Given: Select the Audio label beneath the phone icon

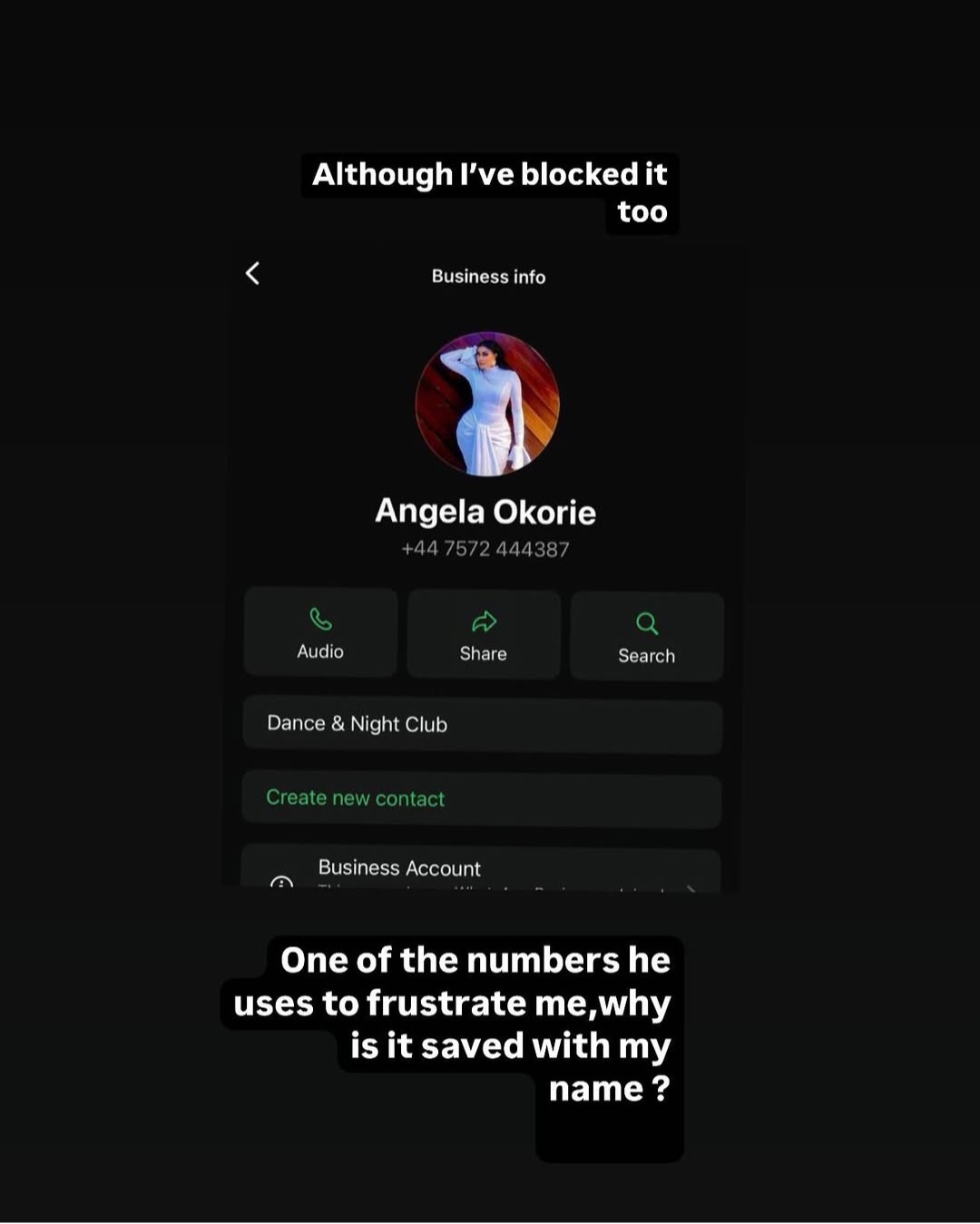Looking at the screenshot, I should (319, 651).
